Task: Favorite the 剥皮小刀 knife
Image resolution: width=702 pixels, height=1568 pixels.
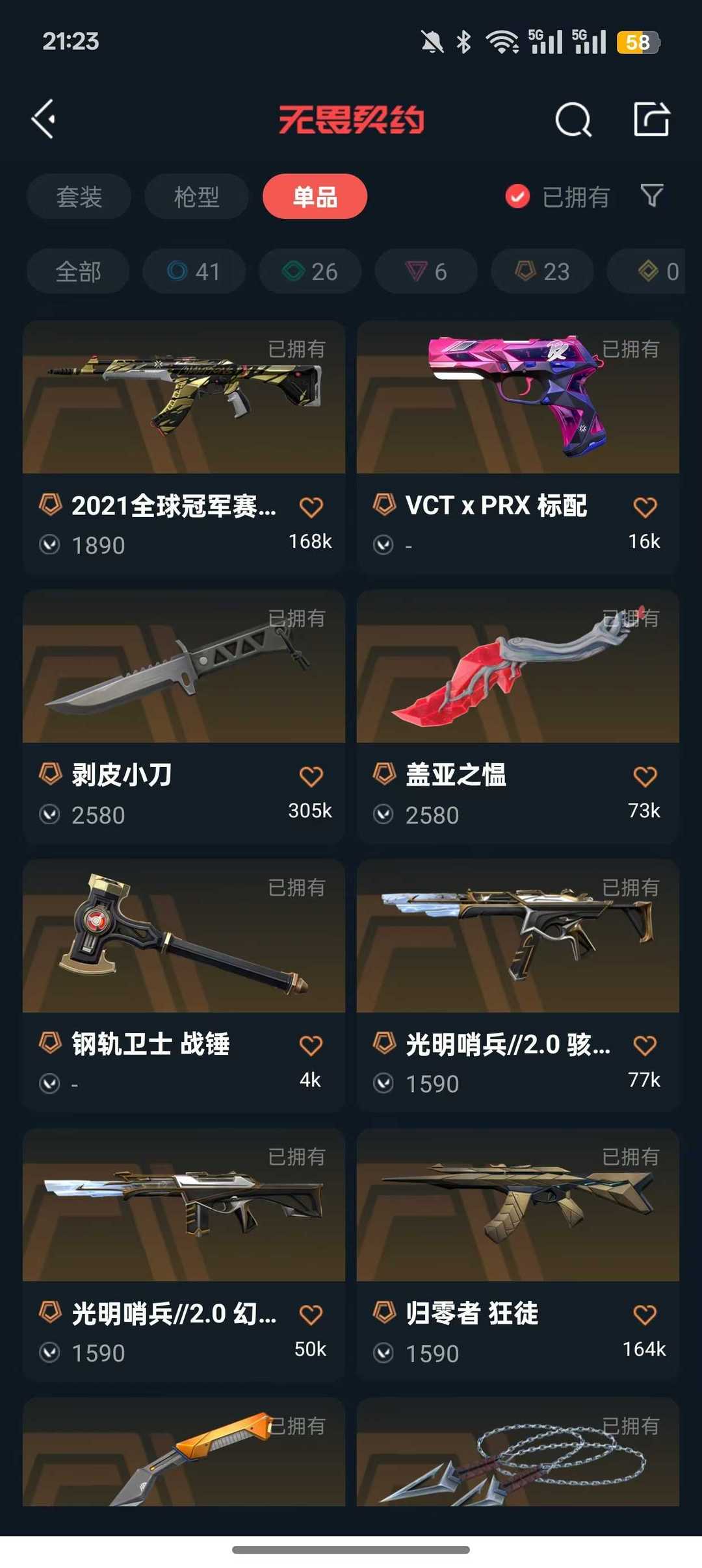Action: tap(312, 777)
